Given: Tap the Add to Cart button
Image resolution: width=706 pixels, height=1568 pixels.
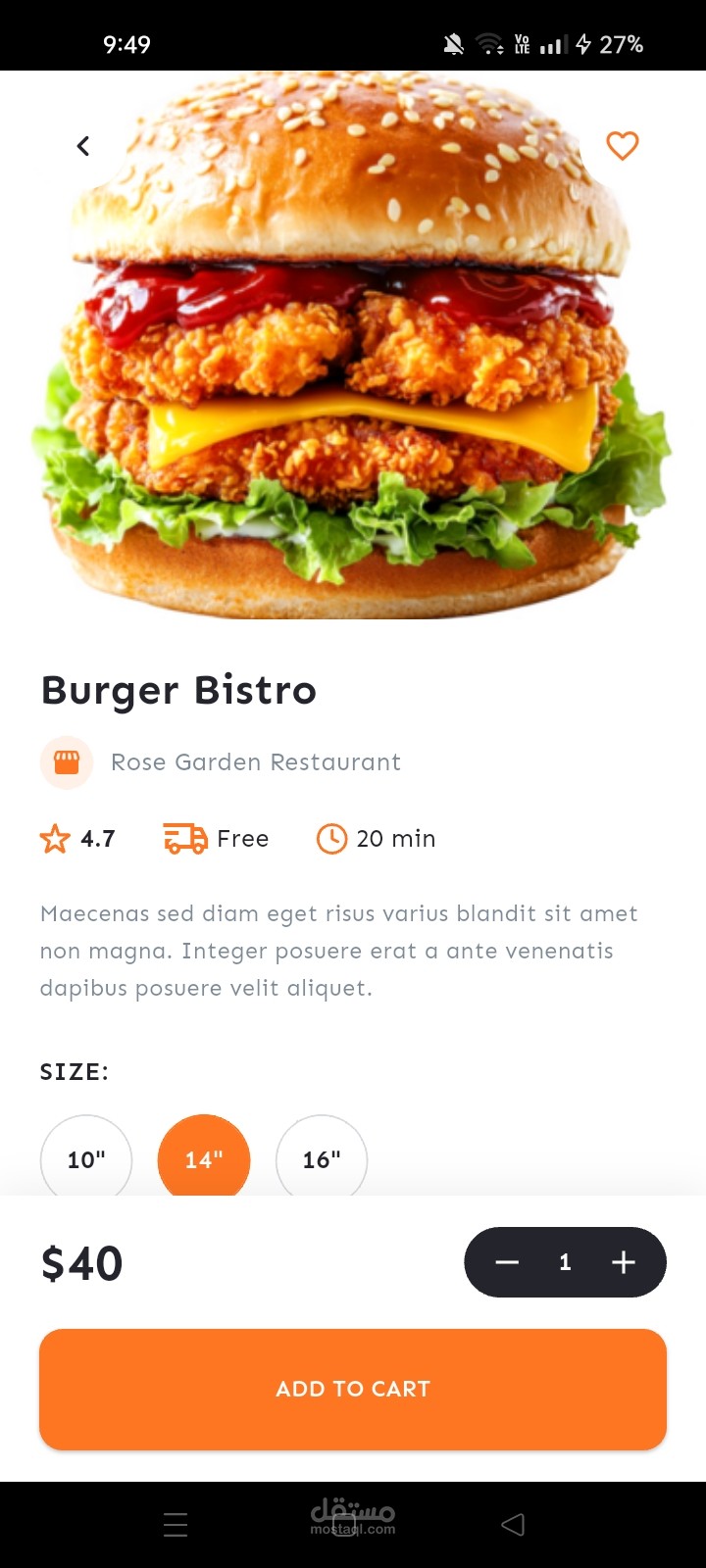Looking at the screenshot, I should 353,1389.
